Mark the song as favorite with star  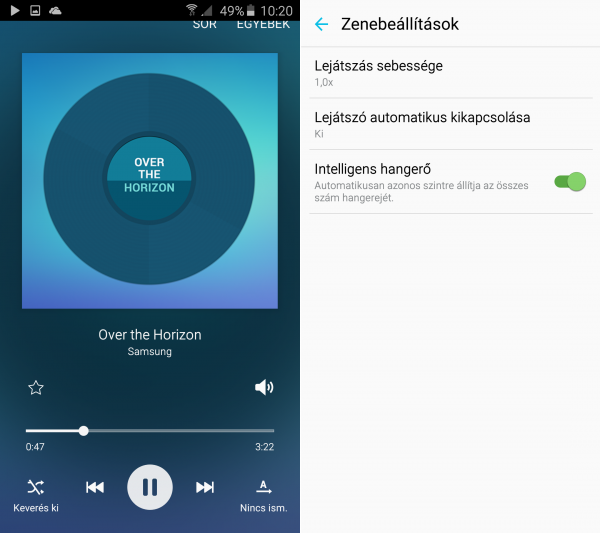(x=36, y=388)
